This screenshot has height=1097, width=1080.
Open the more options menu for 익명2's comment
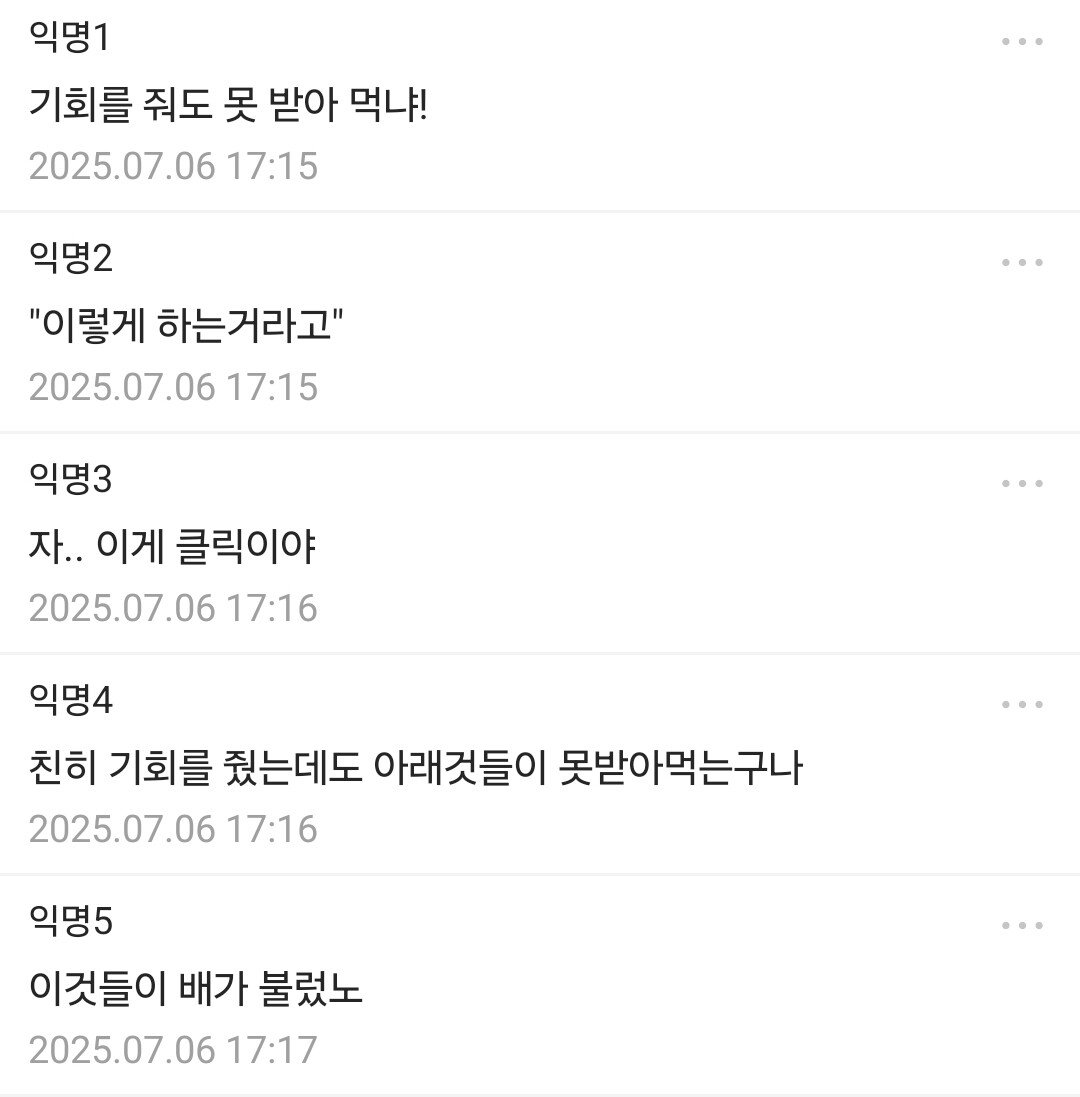1022,263
